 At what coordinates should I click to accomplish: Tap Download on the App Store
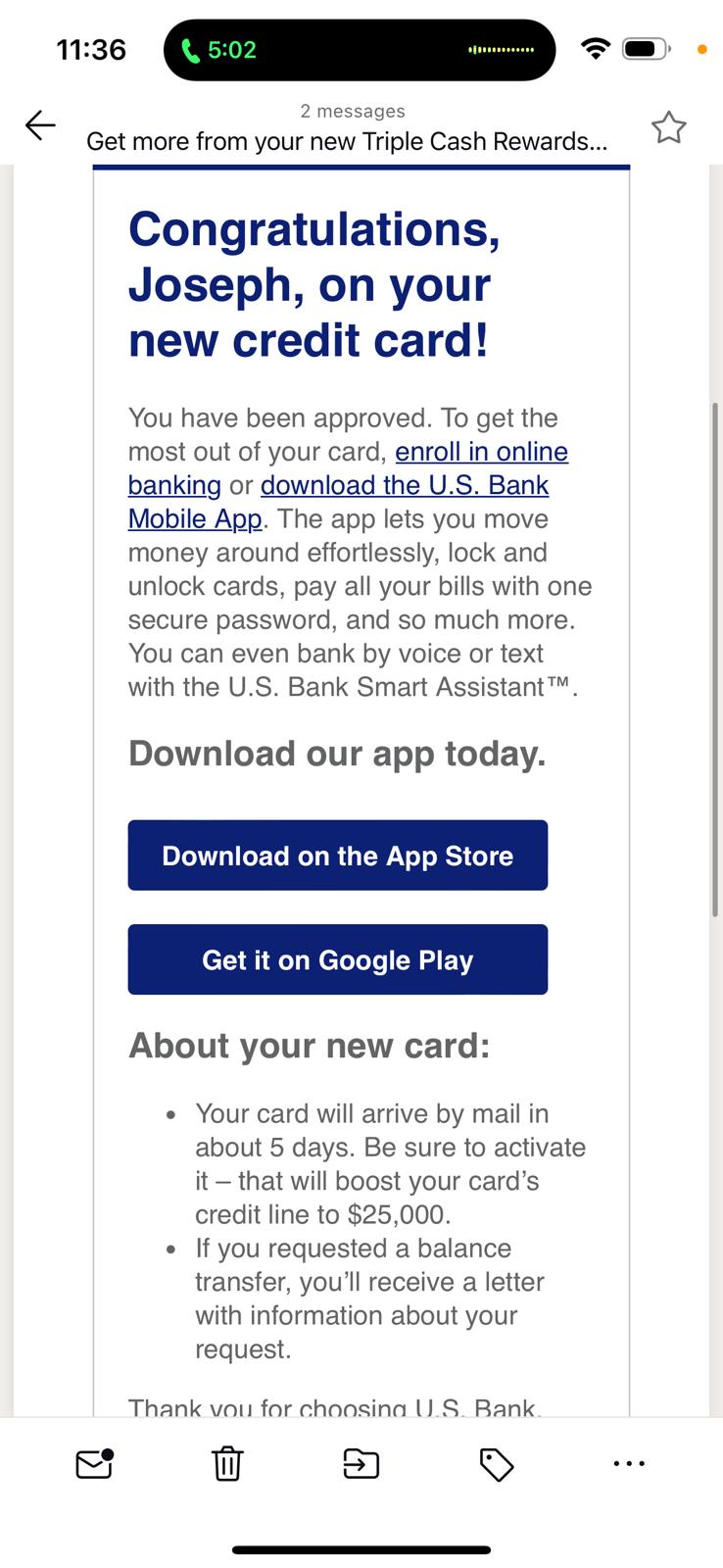click(x=338, y=856)
